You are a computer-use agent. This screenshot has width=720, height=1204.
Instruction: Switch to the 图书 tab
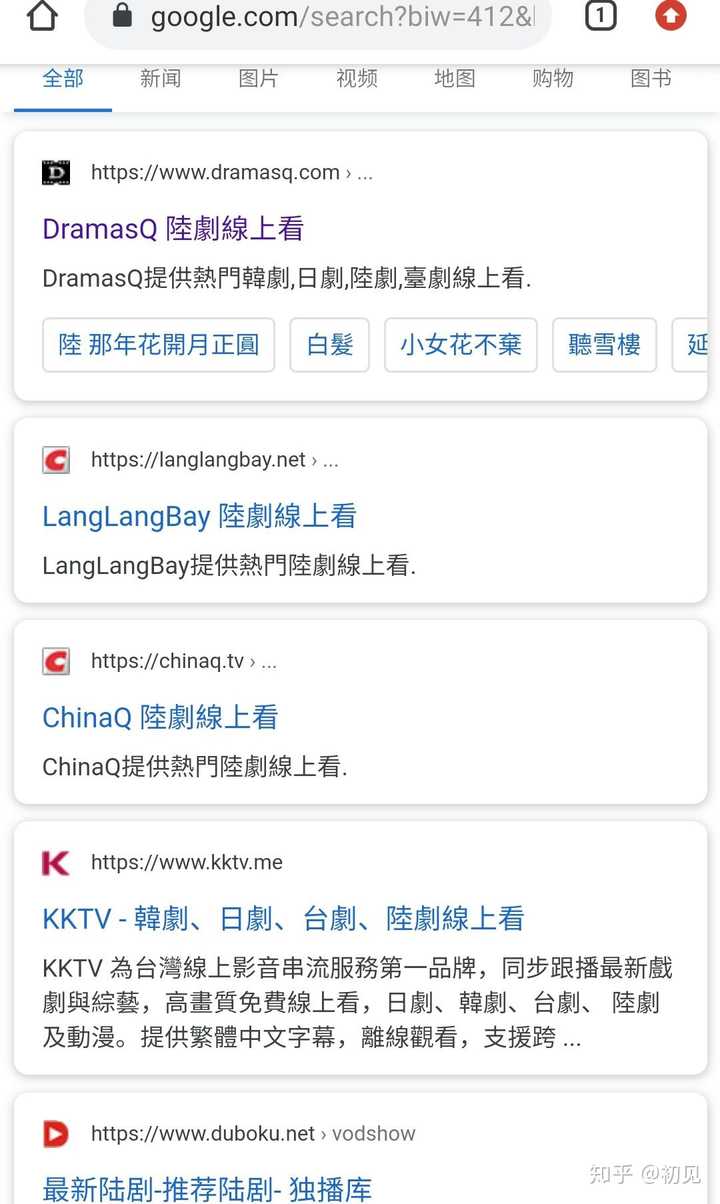tap(651, 79)
